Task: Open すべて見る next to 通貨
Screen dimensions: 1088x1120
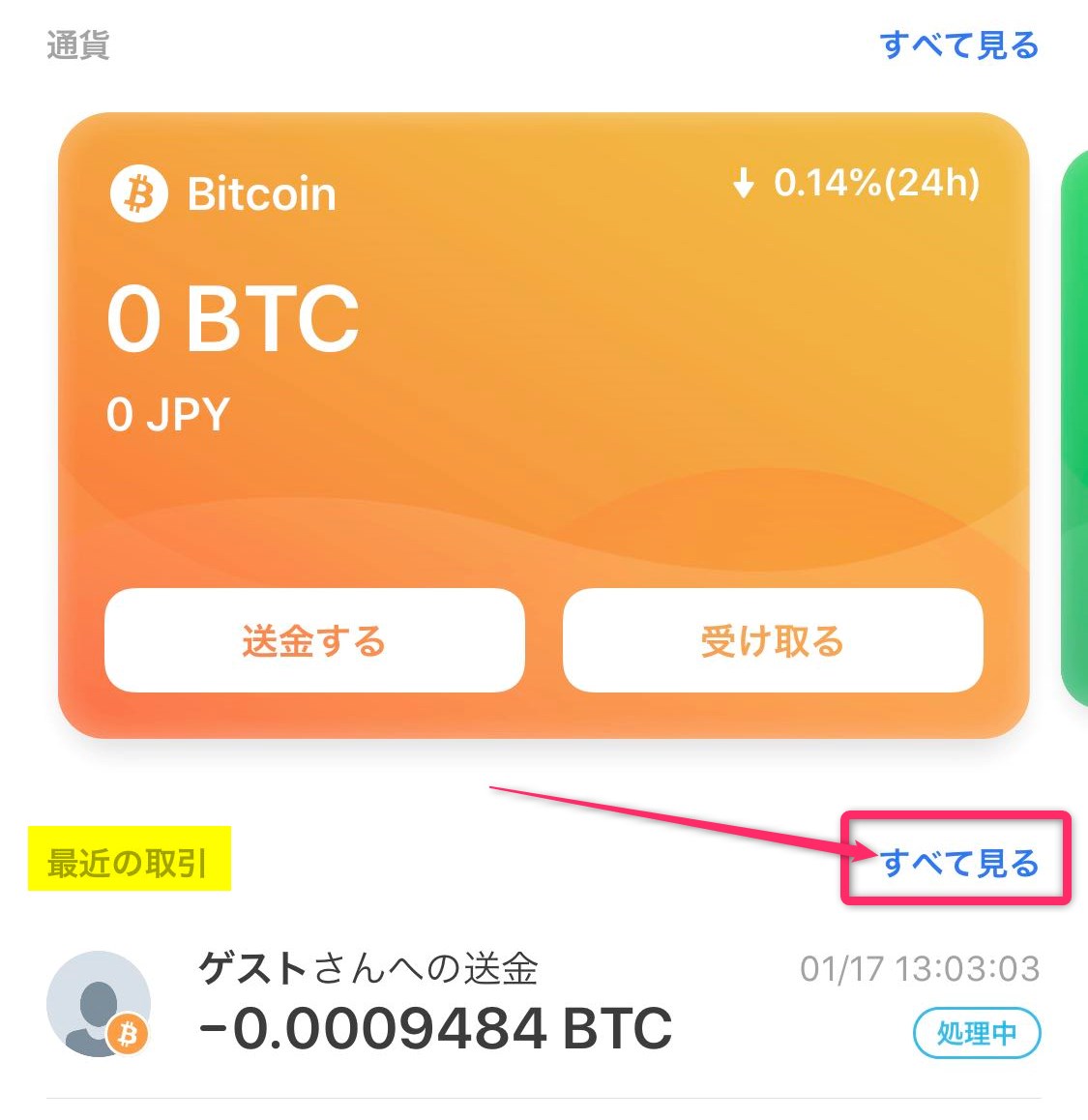Action: click(959, 45)
